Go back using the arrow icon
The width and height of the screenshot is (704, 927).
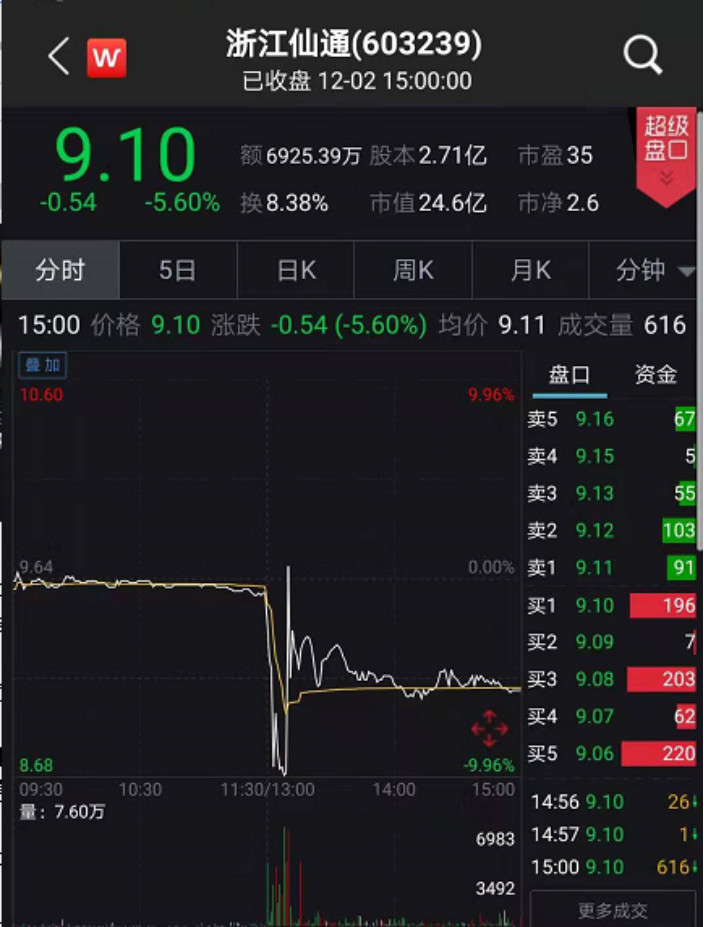pyautogui.click(x=58, y=57)
